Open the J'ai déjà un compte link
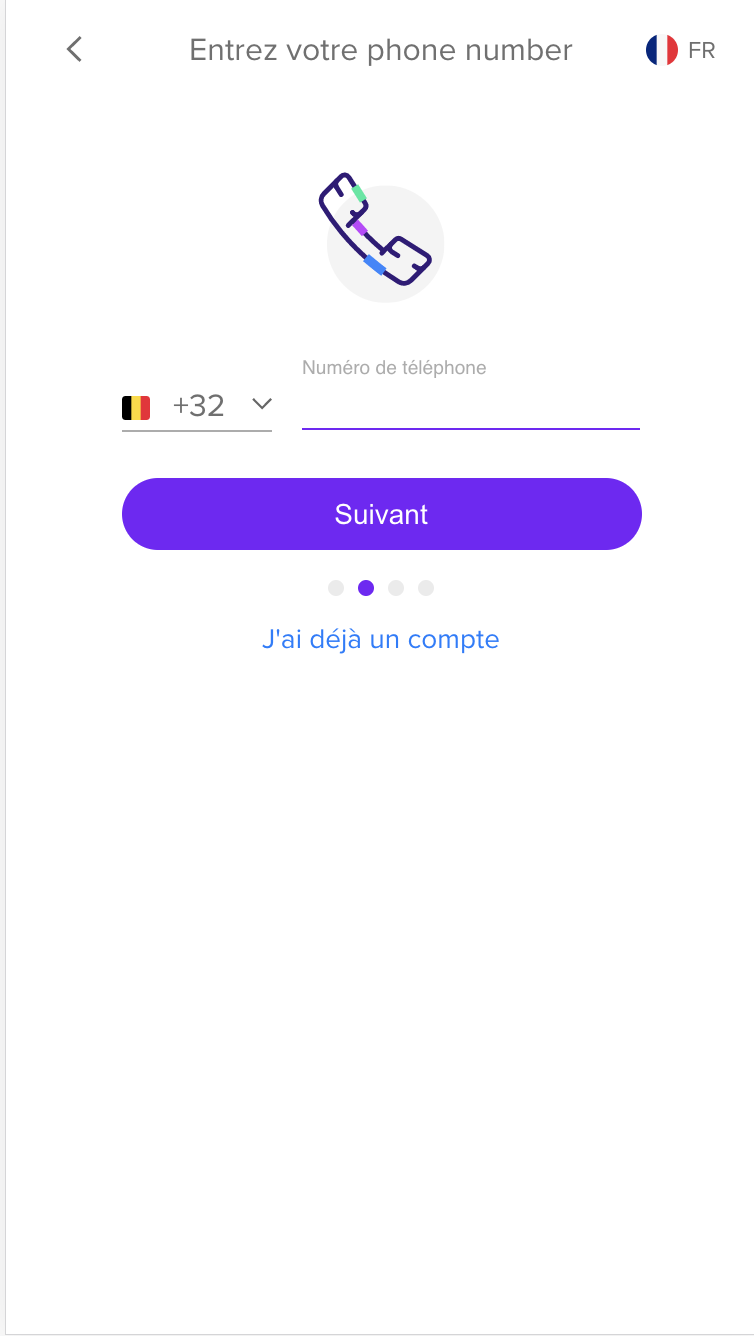 pyautogui.click(x=380, y=639)
